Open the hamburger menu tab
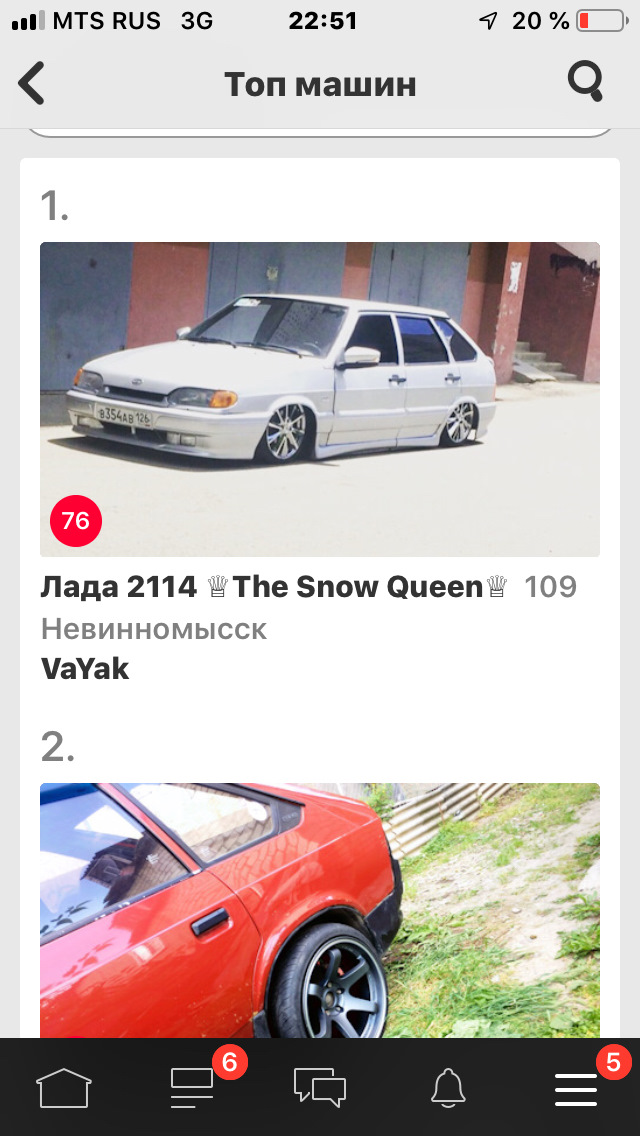This screenshot has height=1136, width=640. 576,1087
